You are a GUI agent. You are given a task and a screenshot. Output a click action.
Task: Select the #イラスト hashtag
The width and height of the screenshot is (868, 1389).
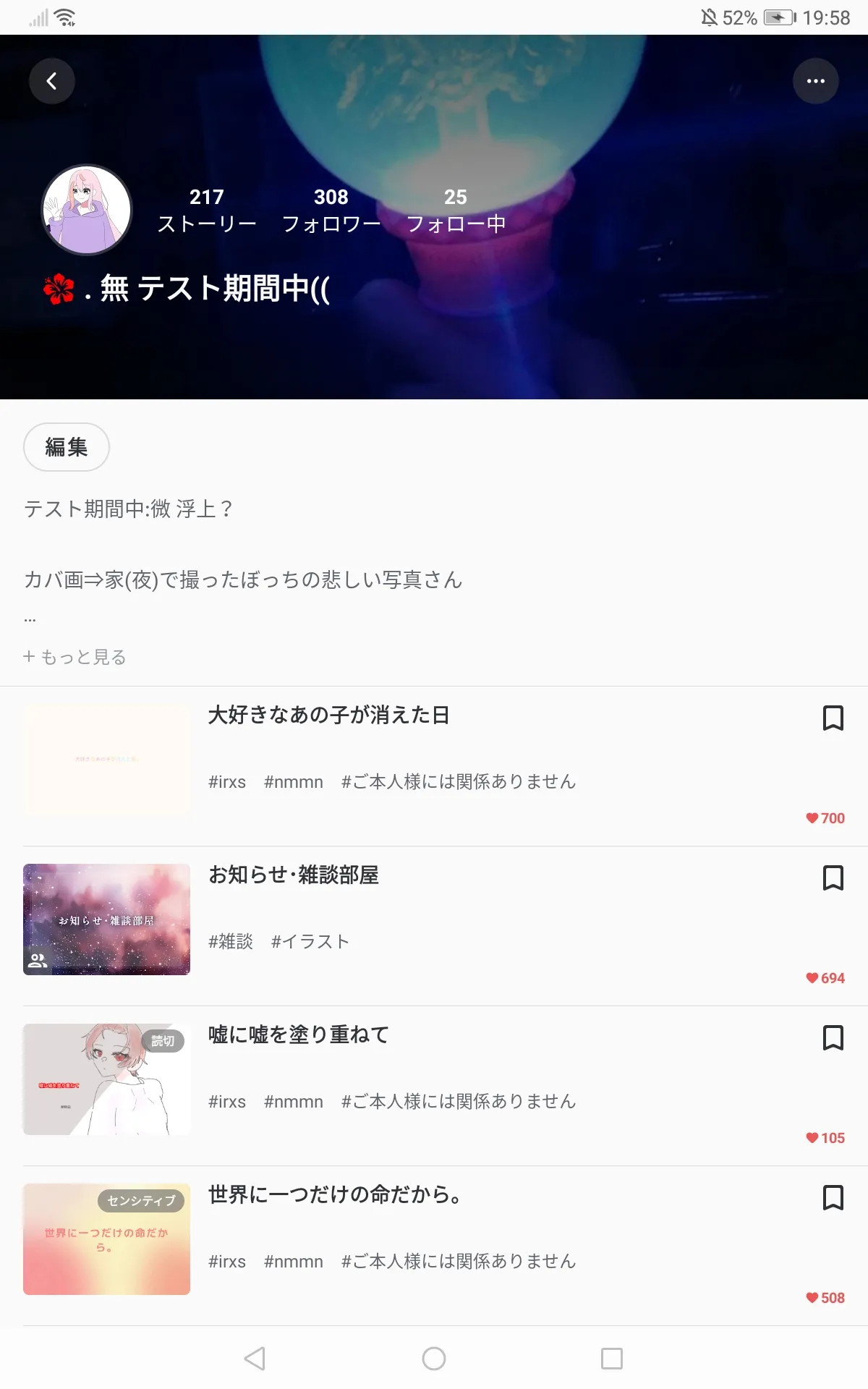pos(310,941)
